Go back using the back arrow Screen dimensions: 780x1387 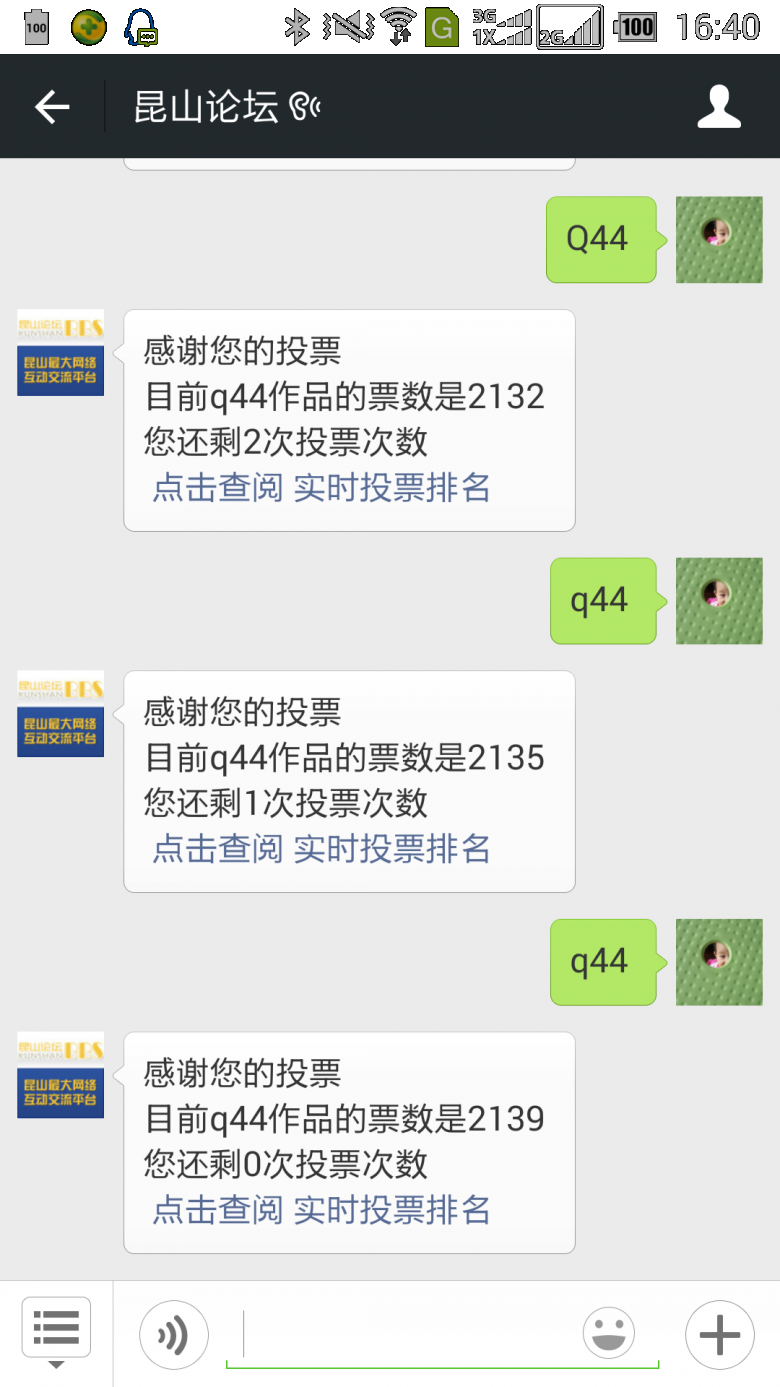pos(52,107)
